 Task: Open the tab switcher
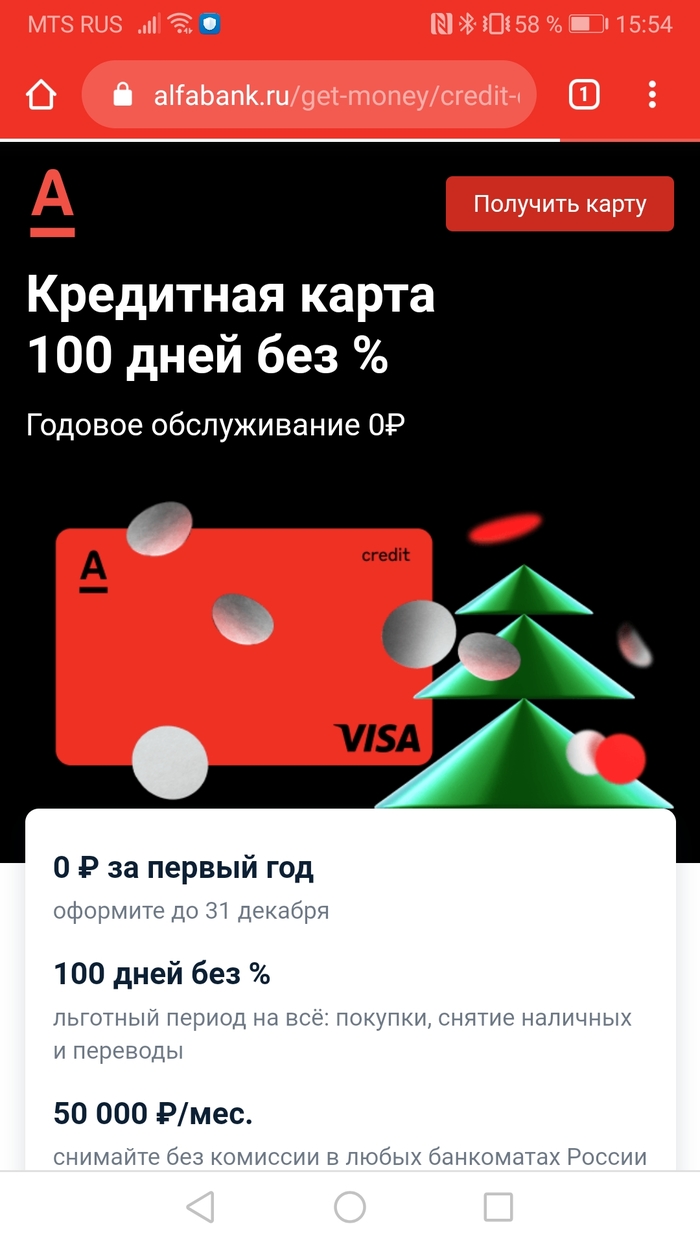[x=583, y=95]
